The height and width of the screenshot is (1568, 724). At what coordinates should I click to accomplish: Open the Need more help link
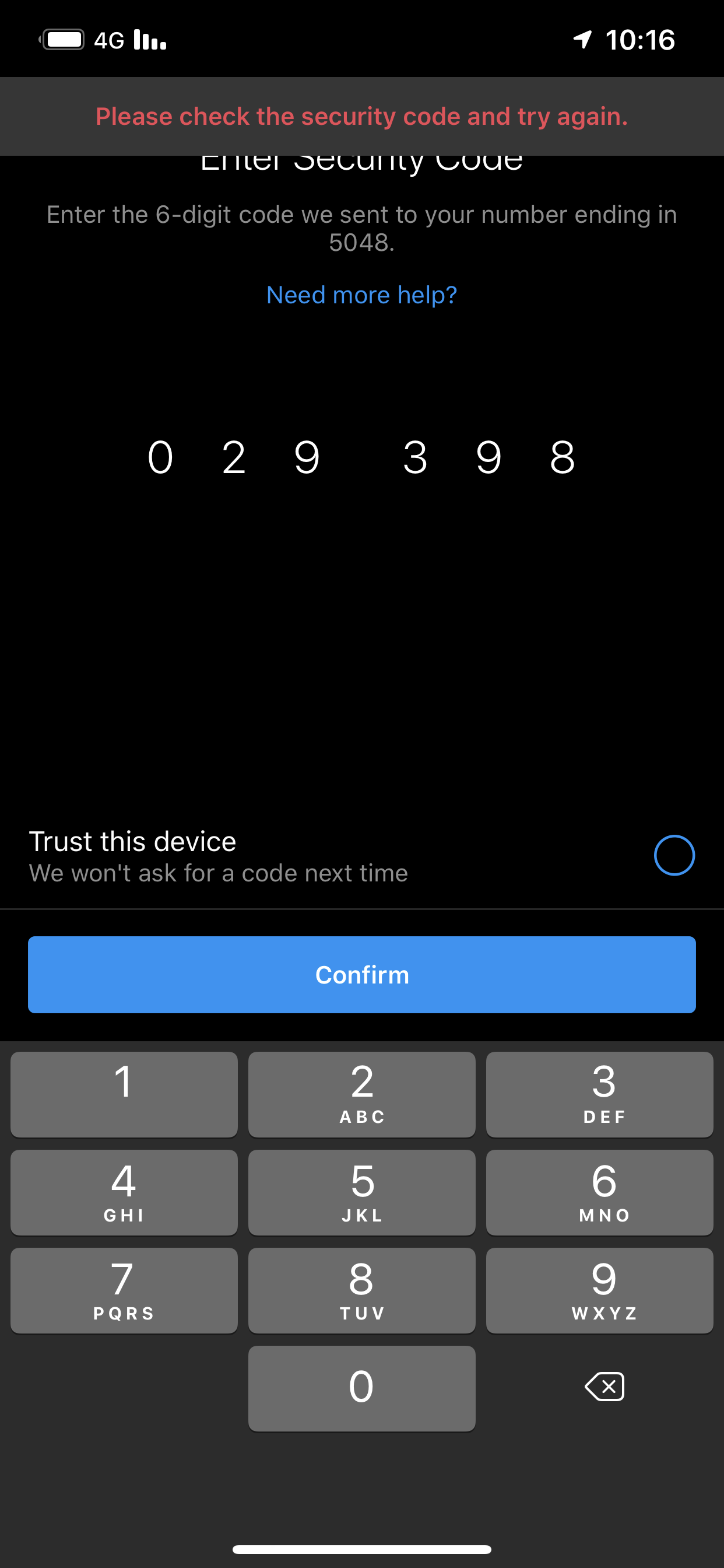coord(361,295)
